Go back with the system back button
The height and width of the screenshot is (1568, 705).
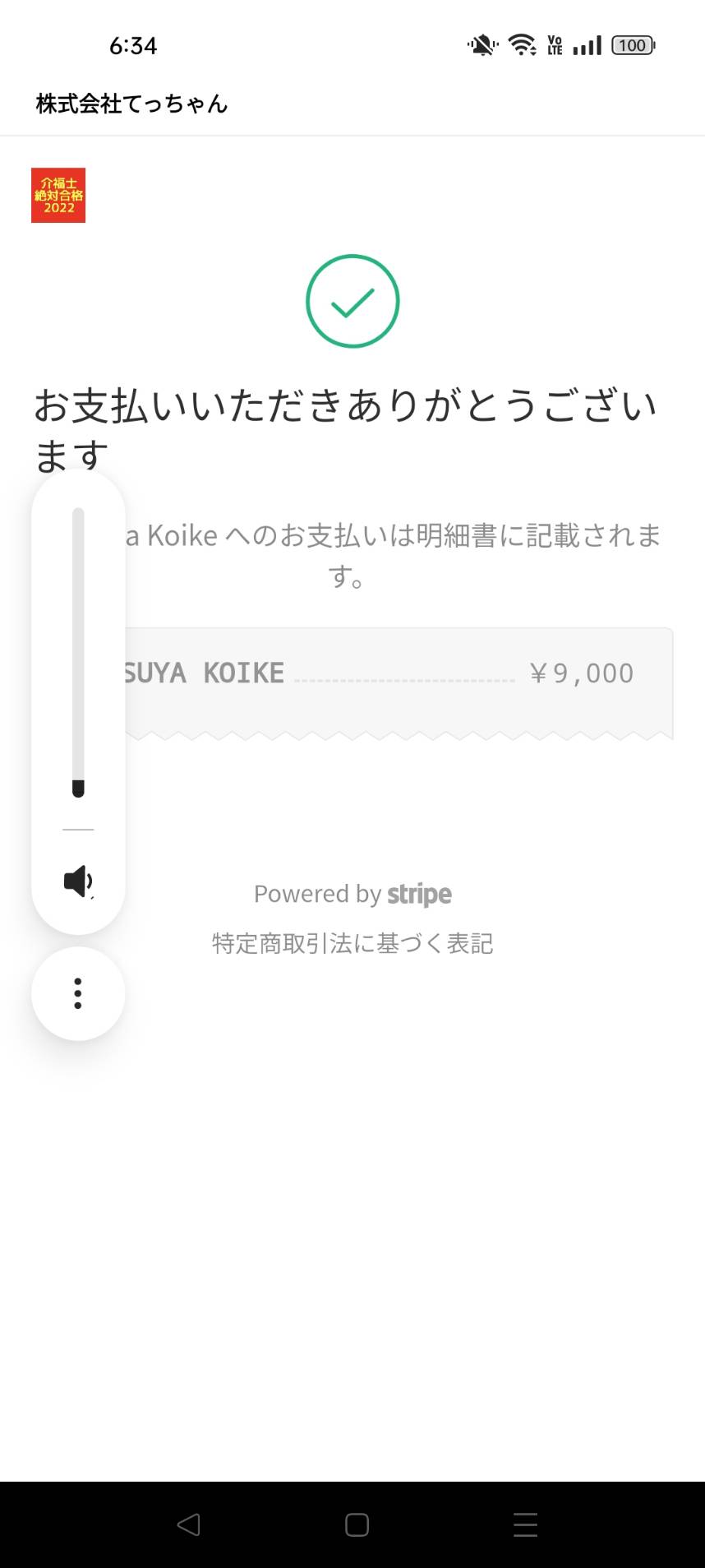[188, 1524]
